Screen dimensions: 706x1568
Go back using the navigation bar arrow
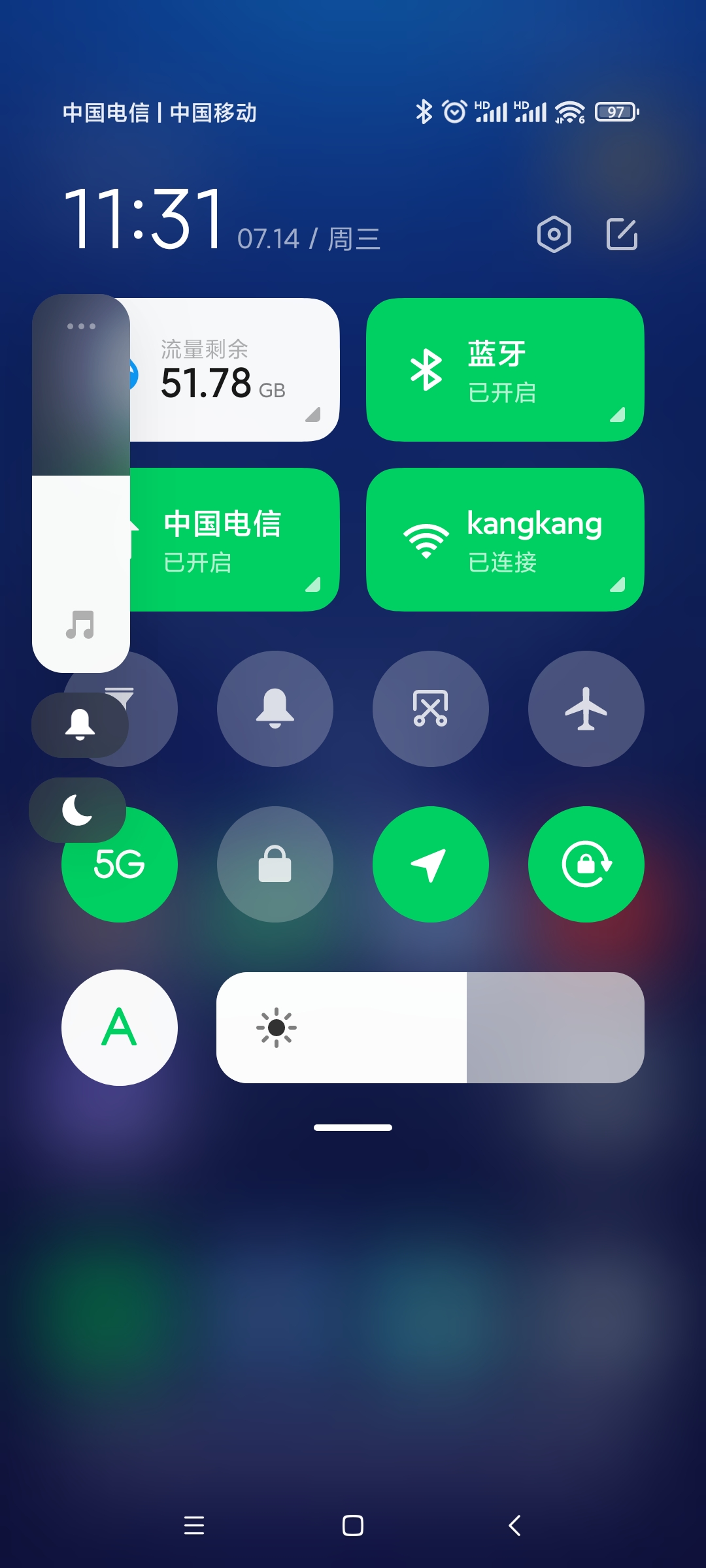pos(514,1526)
